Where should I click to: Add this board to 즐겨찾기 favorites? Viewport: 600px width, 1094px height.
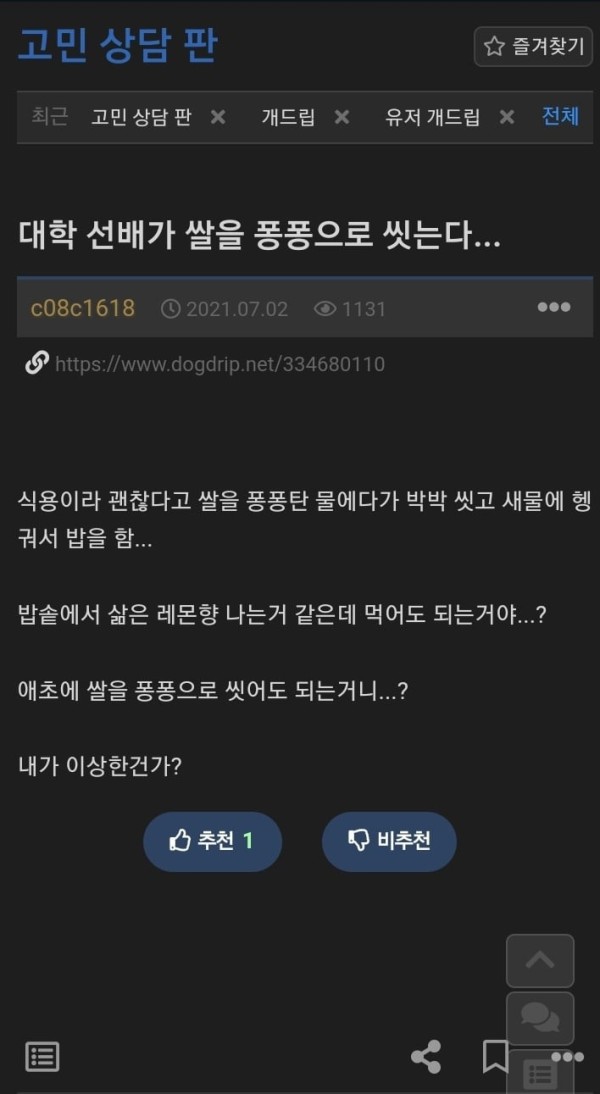[x=533, y=46]
